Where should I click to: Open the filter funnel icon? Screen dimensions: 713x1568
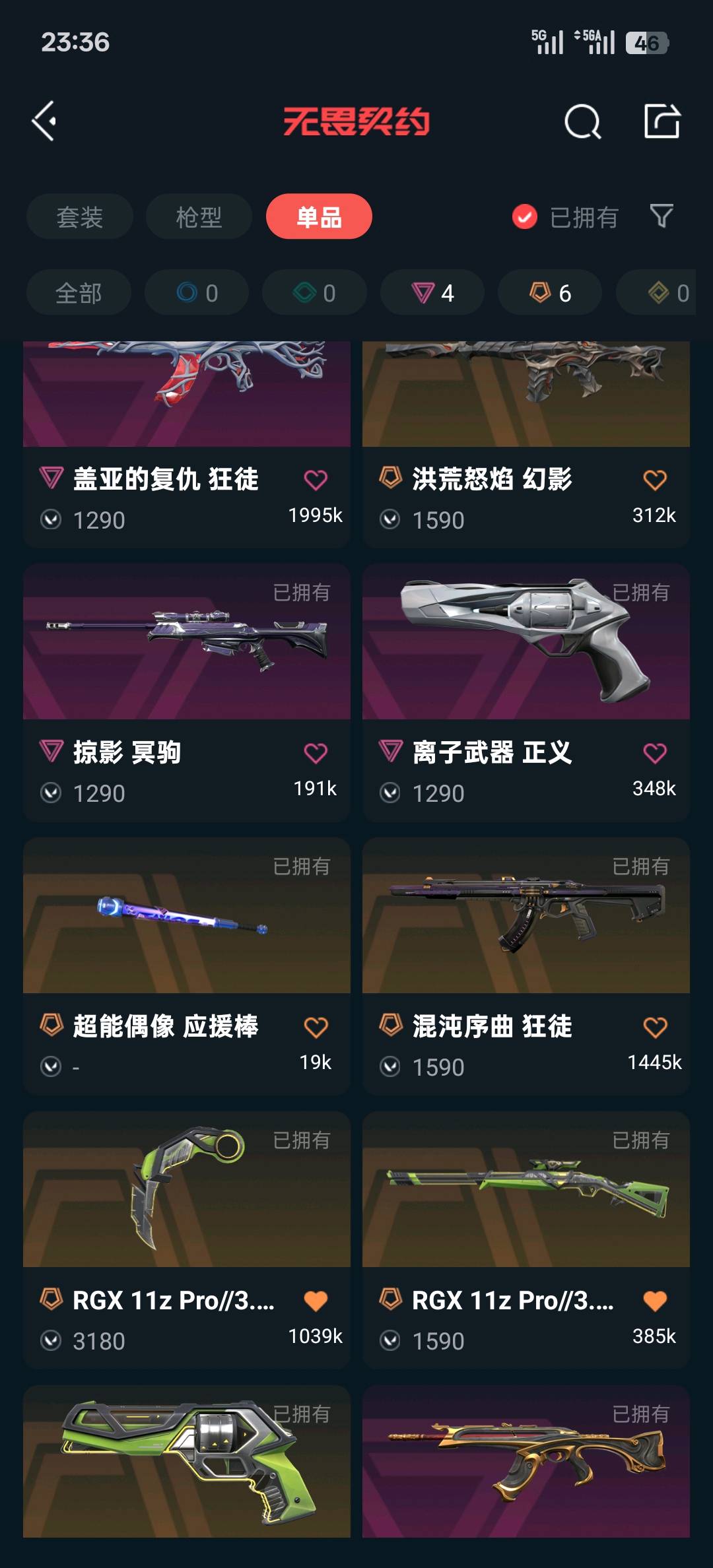click(x=662, y=216)
